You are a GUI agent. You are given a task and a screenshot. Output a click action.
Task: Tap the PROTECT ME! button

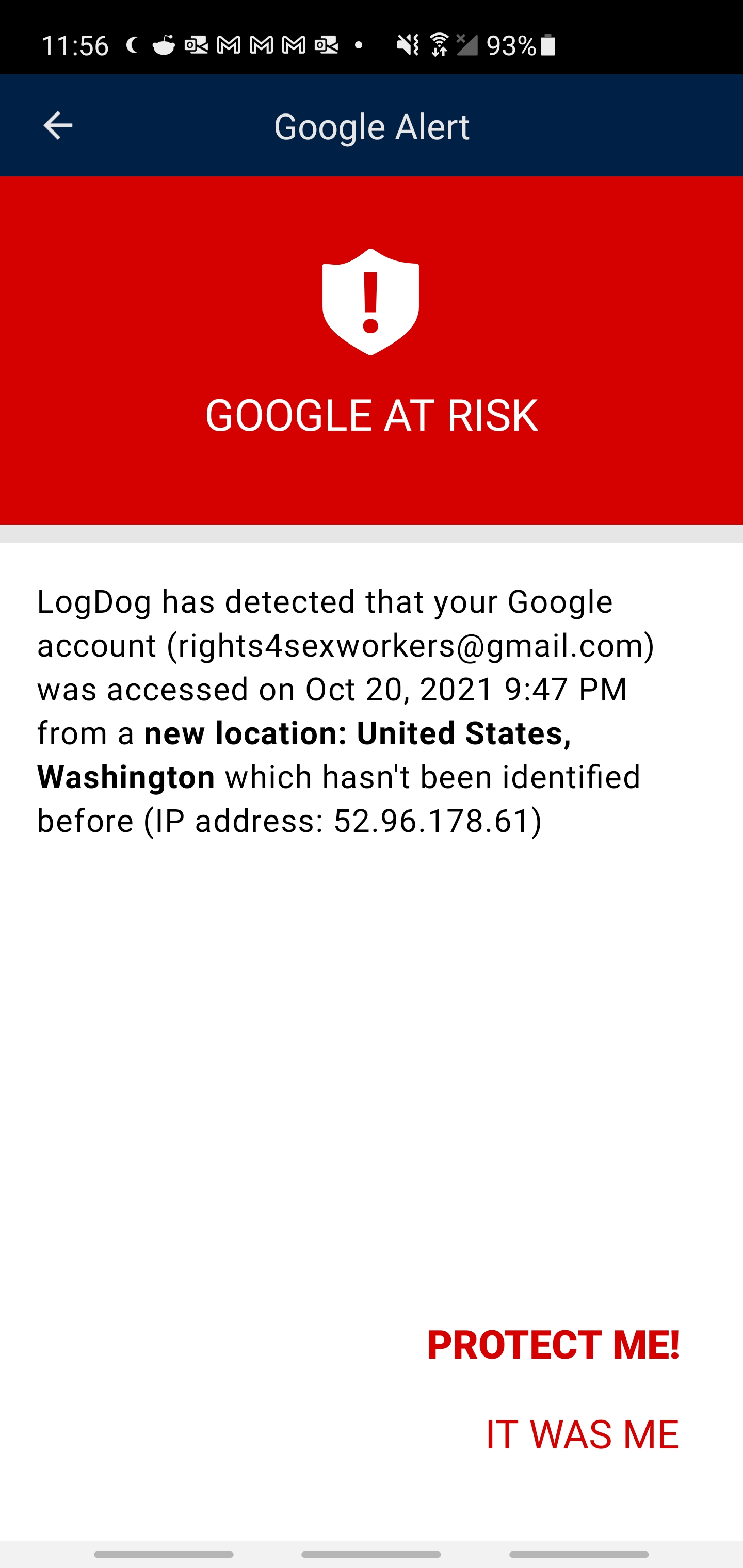tap(553, 1345)
